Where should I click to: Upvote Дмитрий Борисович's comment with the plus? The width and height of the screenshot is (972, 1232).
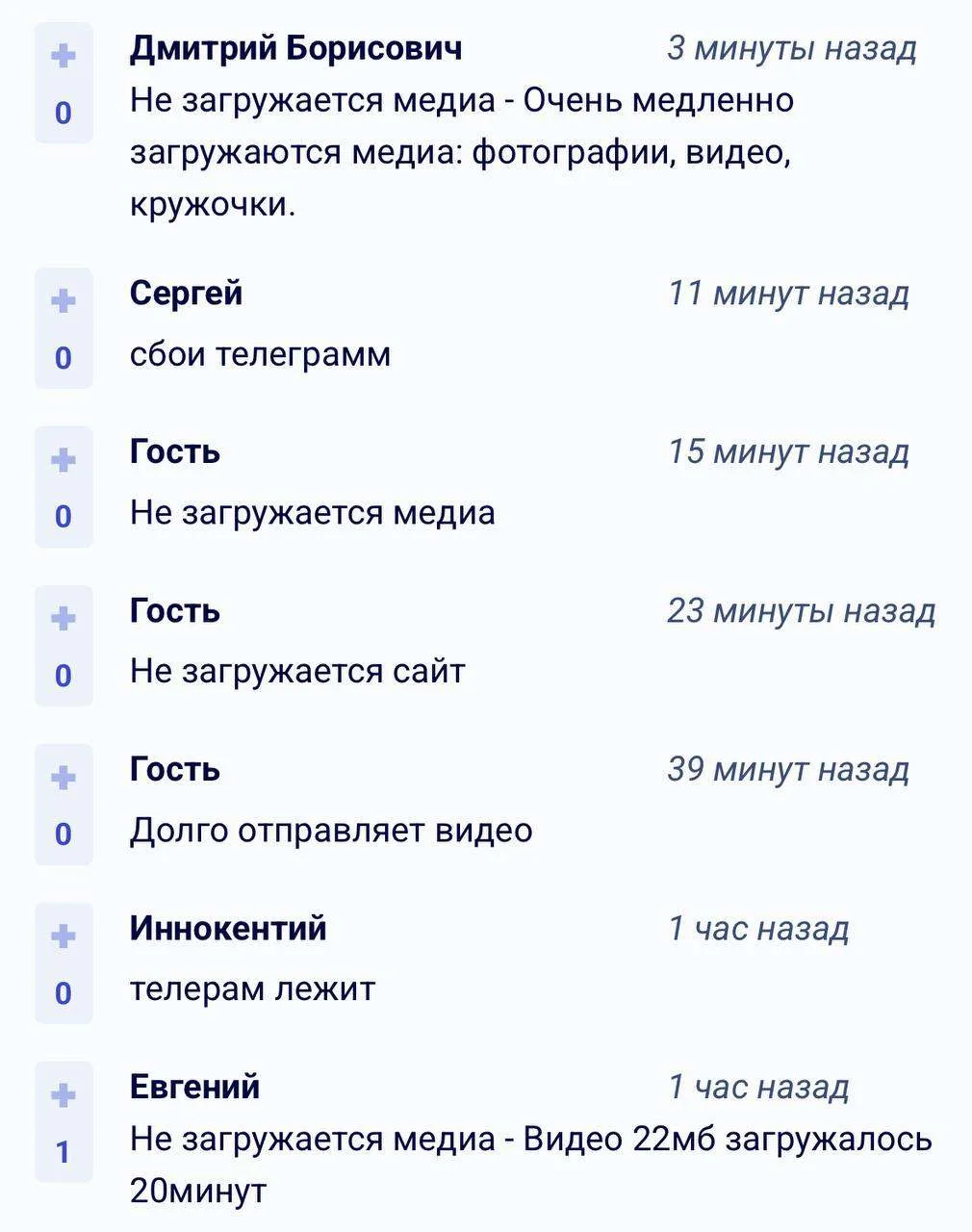pyautogui.click(x=64, y=57)
